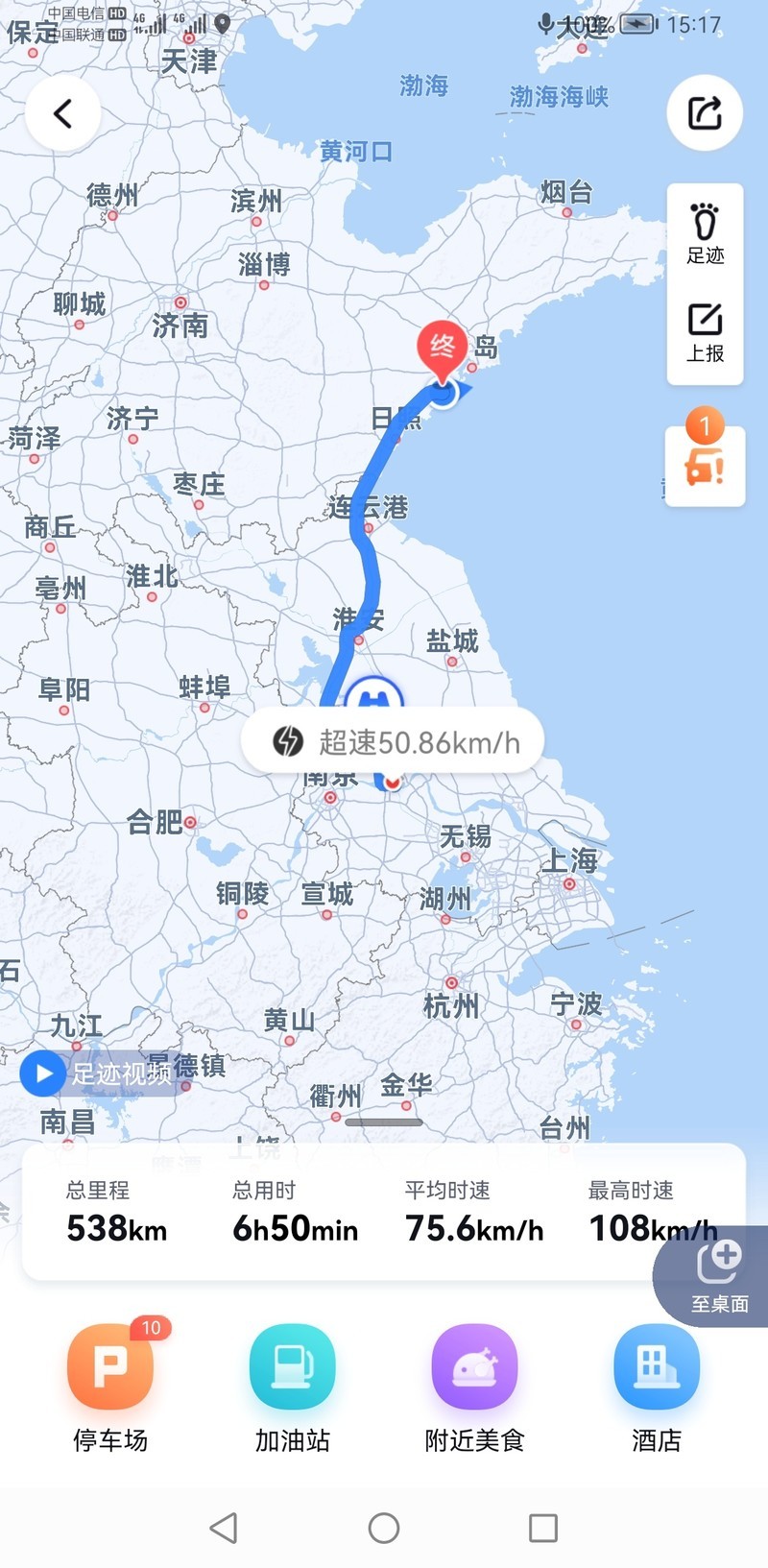Browse 附近美食 nearby food
This screenshot has height=1568, width=768.
pos(474,1387)
